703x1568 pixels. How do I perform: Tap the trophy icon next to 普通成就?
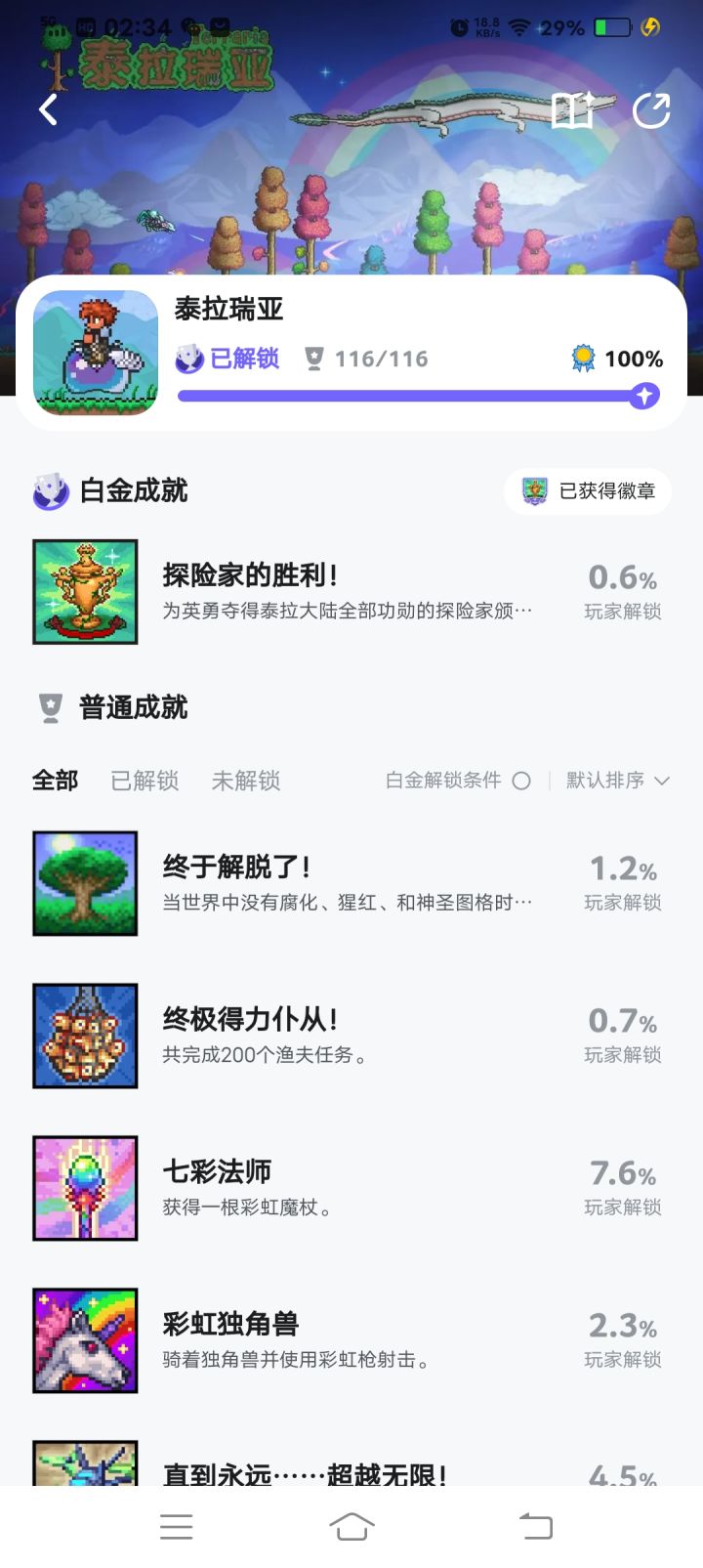[49, 706]
